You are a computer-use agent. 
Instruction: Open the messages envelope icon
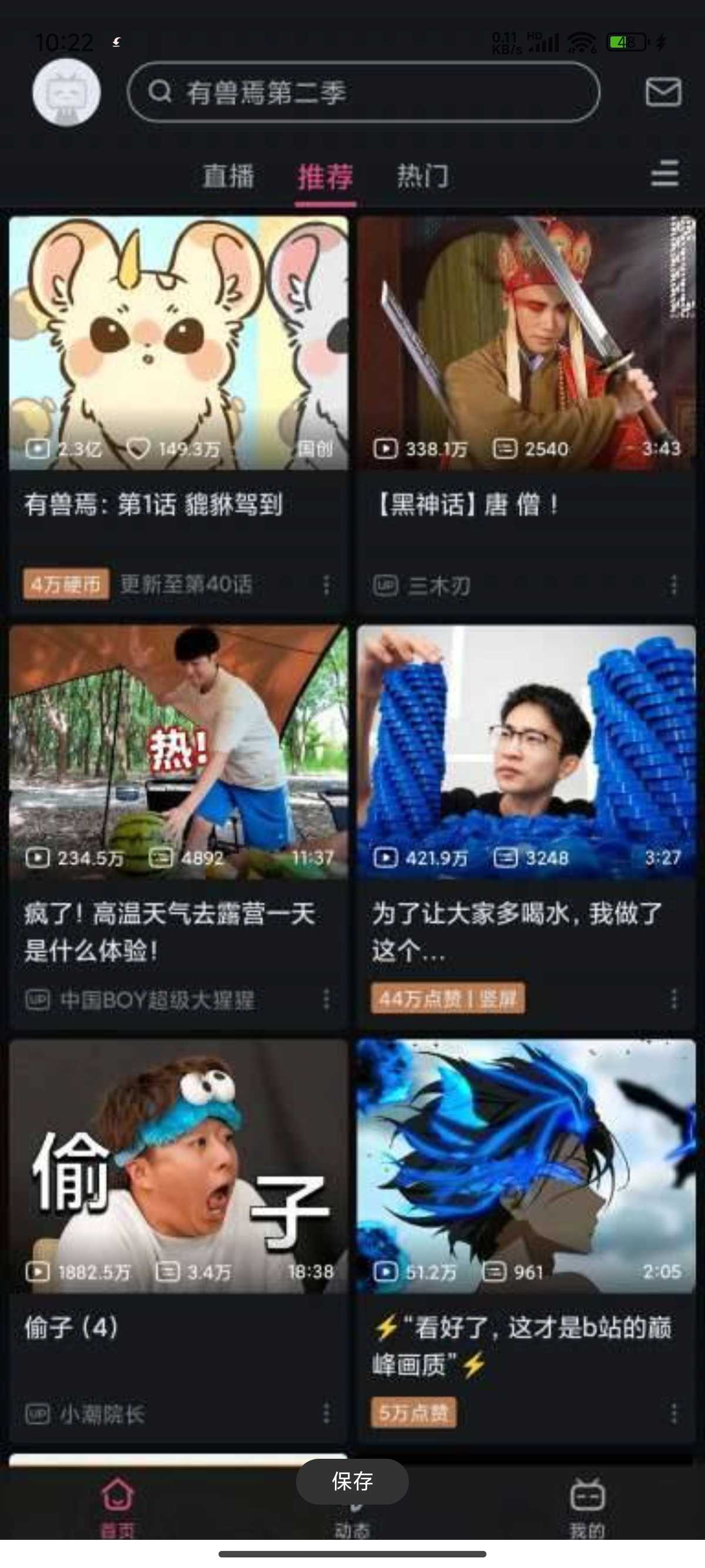click(663, 93)
